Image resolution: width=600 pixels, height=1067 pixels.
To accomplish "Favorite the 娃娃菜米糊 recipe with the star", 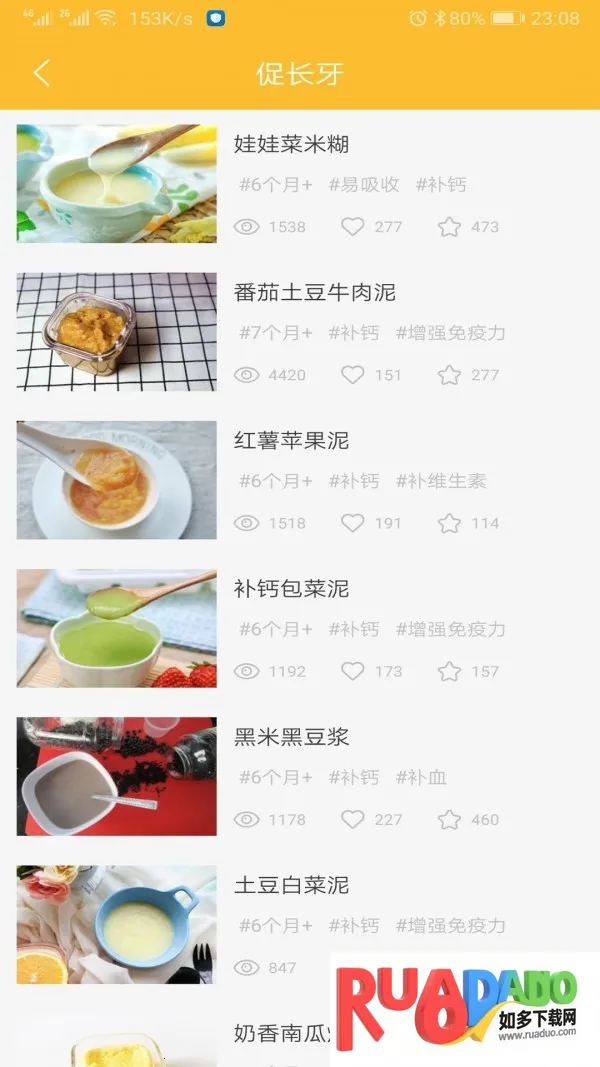I will (x=449, y=227).
